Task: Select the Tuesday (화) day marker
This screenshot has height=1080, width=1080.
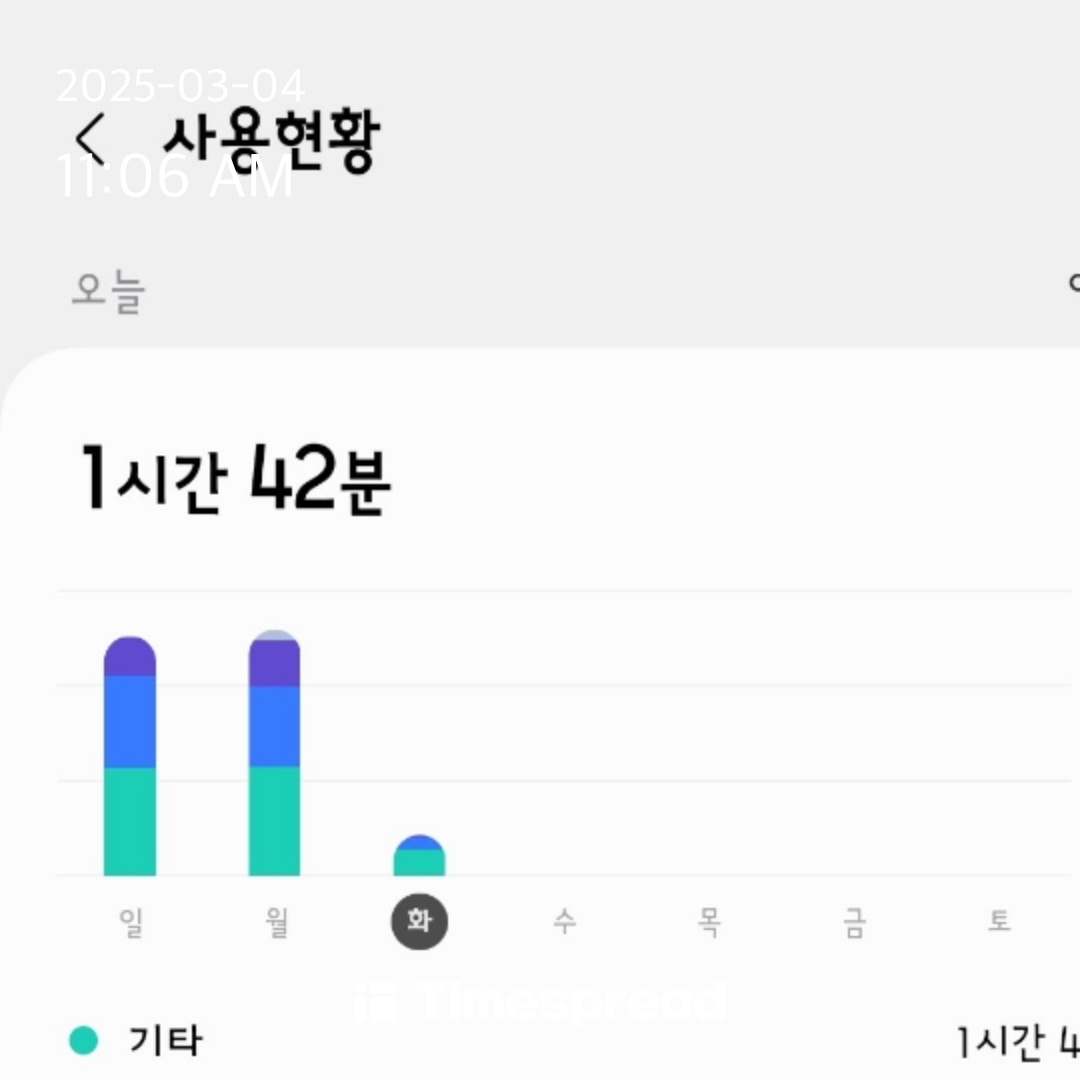Action: click(419, 921)
